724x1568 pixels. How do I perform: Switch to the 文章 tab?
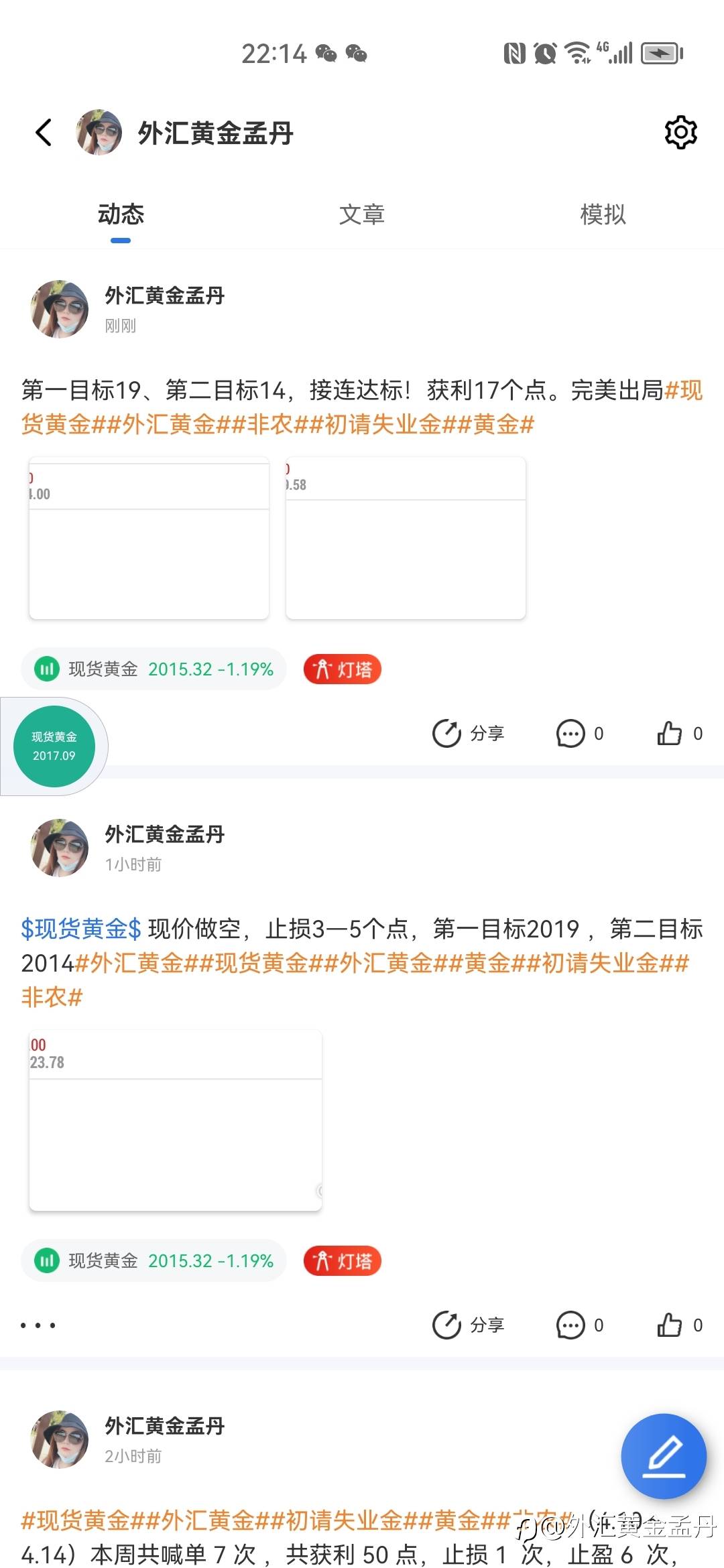pyautogui.click(x=361, y=214)
